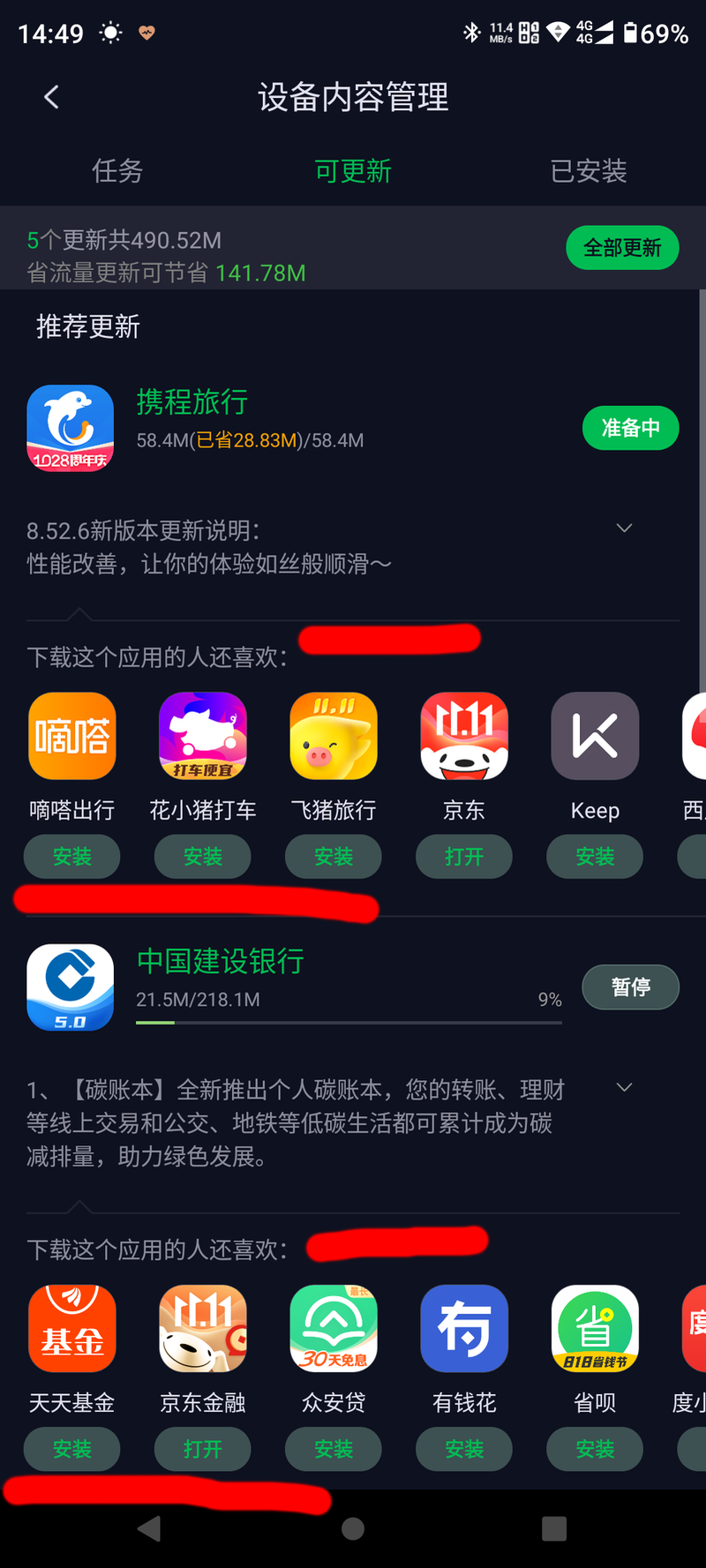Switch to the 已安装 tab
Image resolution: width=706 pixels, height=1568 pixels.
click(589, 171)
